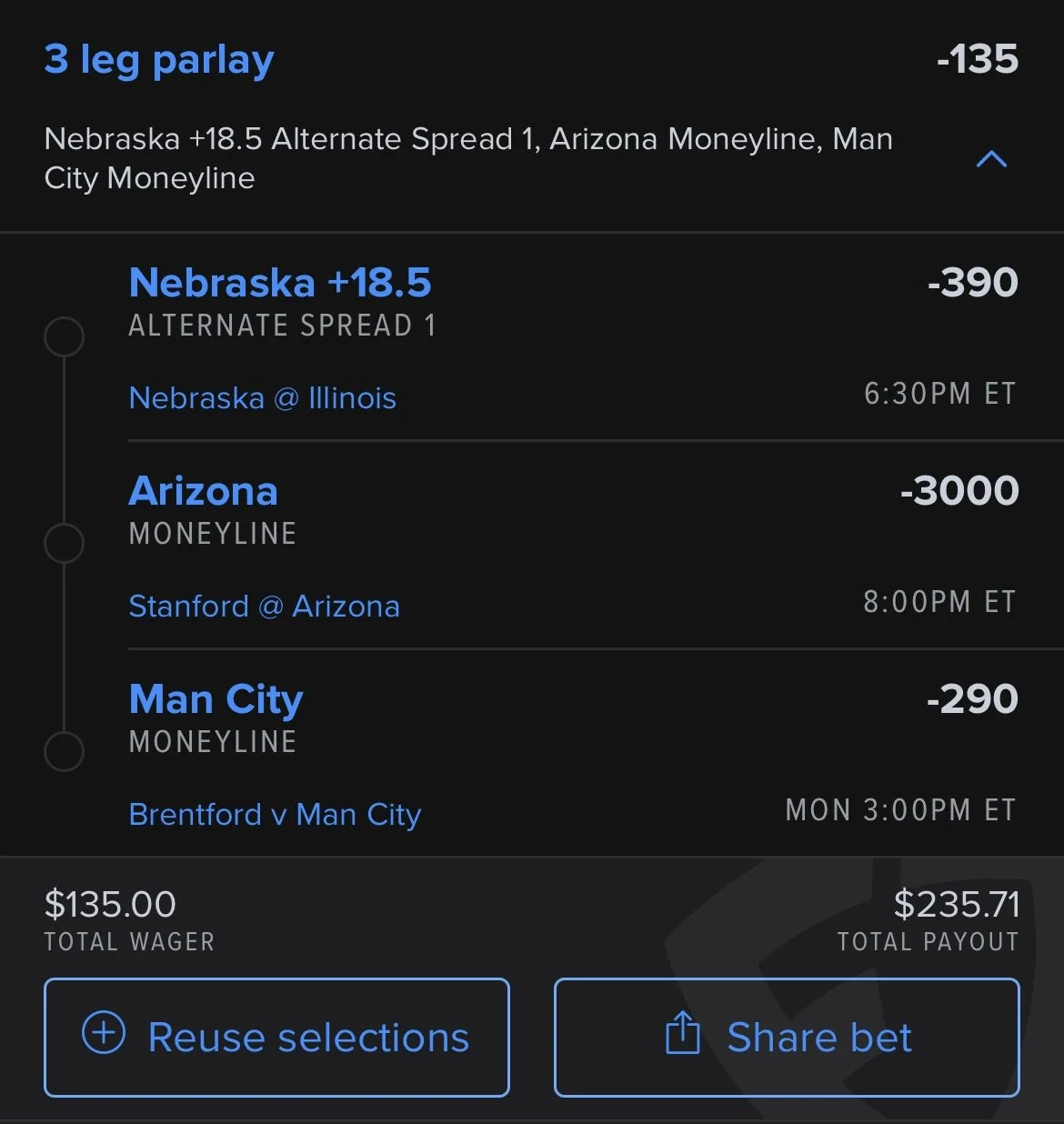
Task: Tap Reuse selections button
Action: [276, 1038]
